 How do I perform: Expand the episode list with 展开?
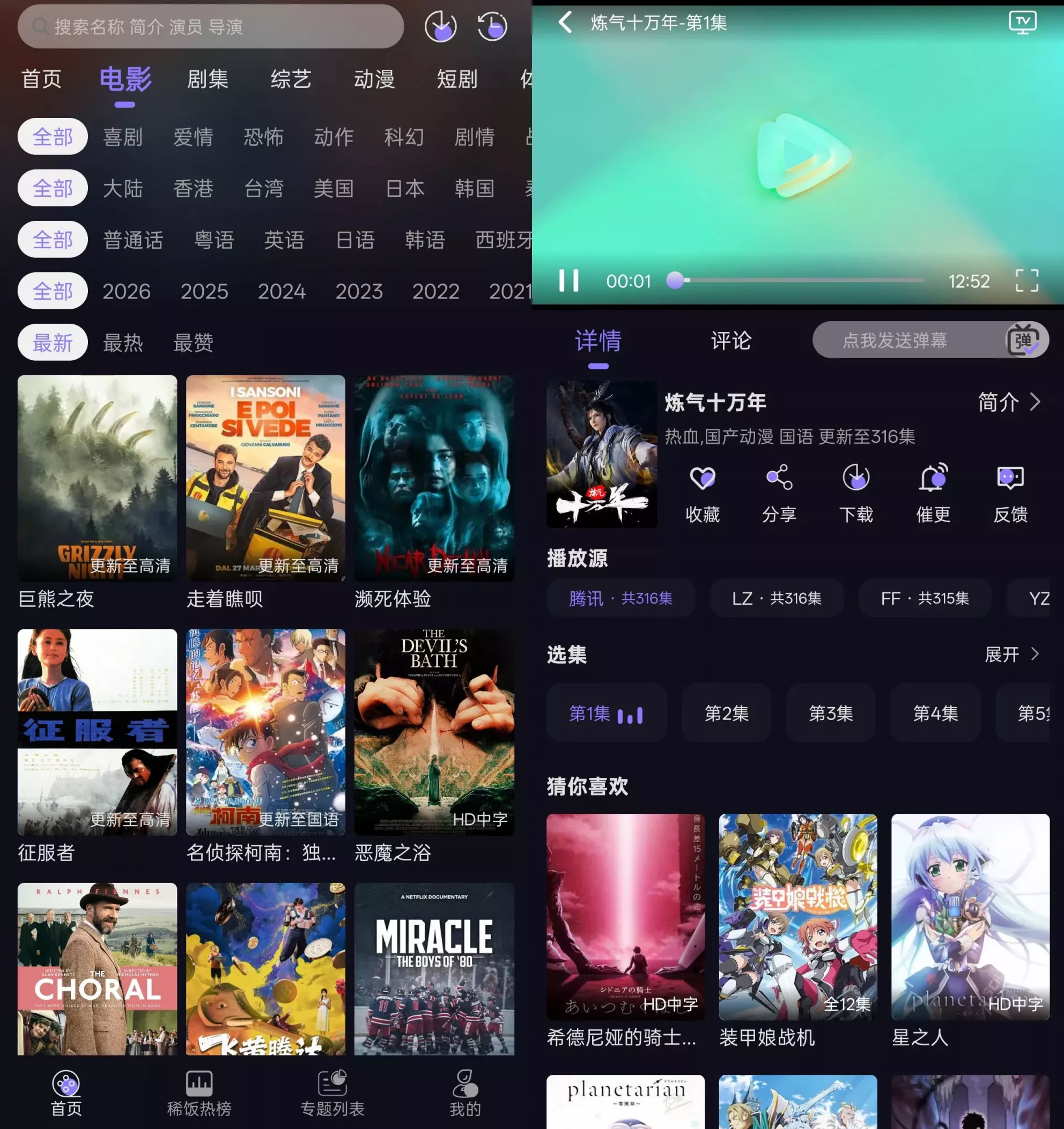[x=1013, y=654]
